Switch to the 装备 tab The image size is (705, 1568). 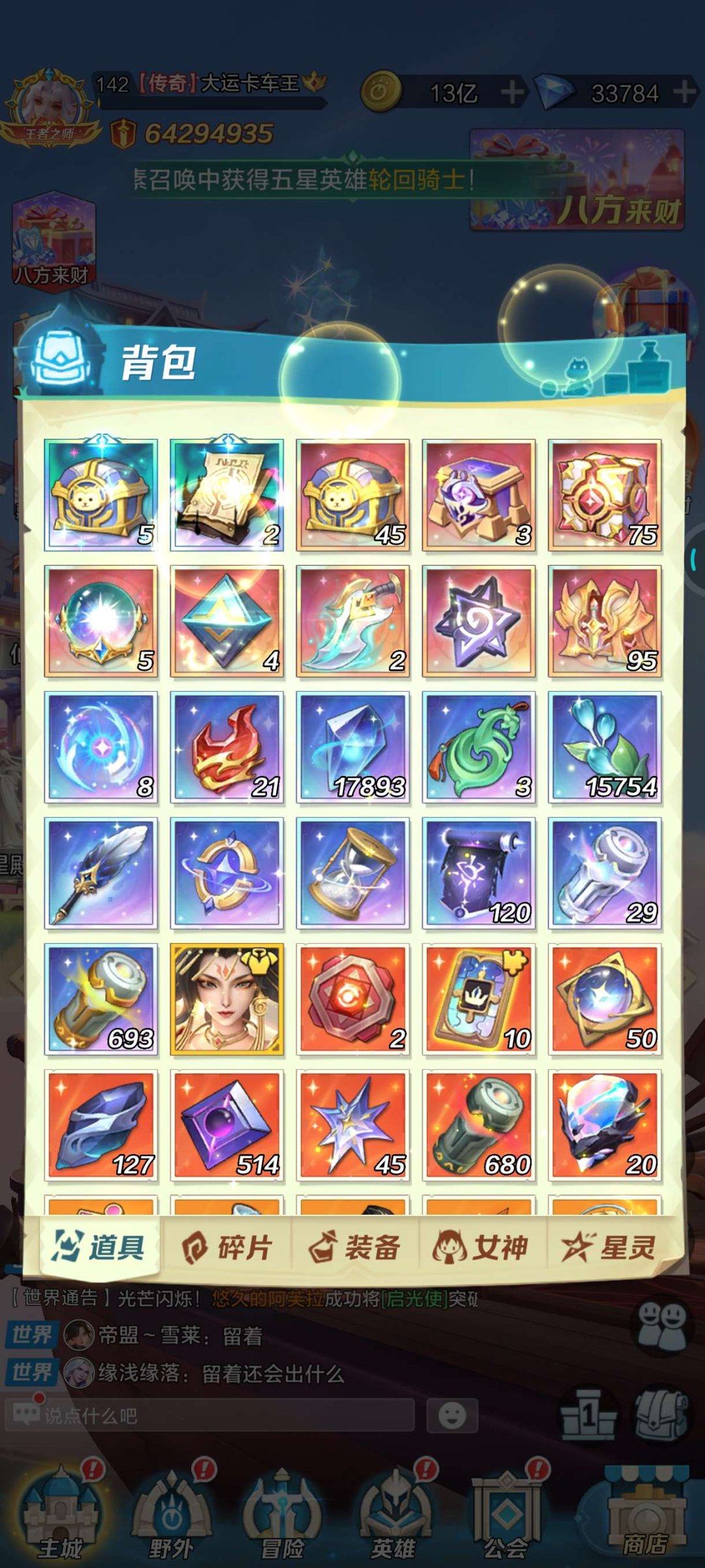click(354, 1248)
